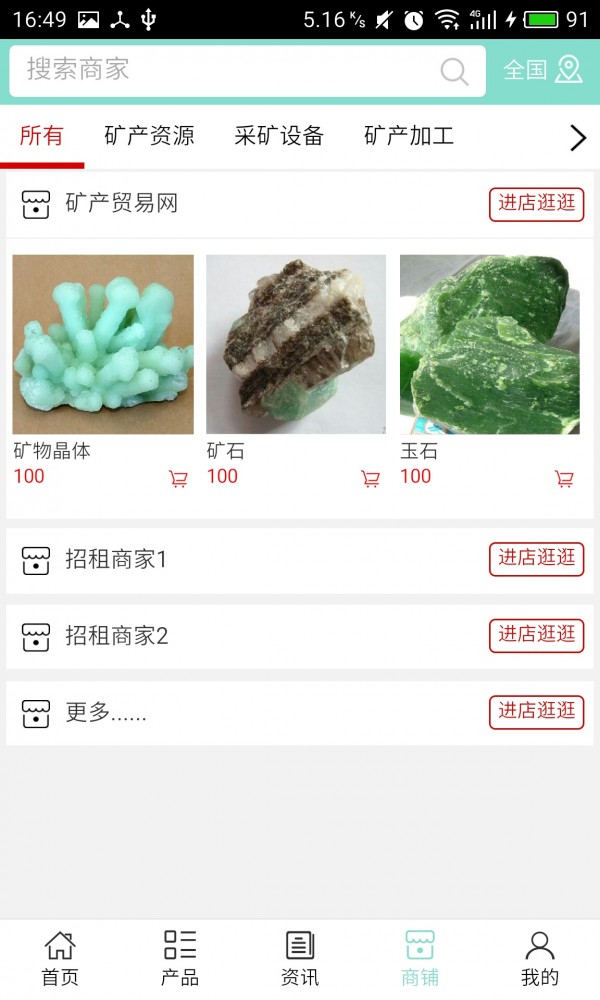
Task: Enter the 矿产贸易网 shop via 进店逛逛
Action: (x=536, y=204)
